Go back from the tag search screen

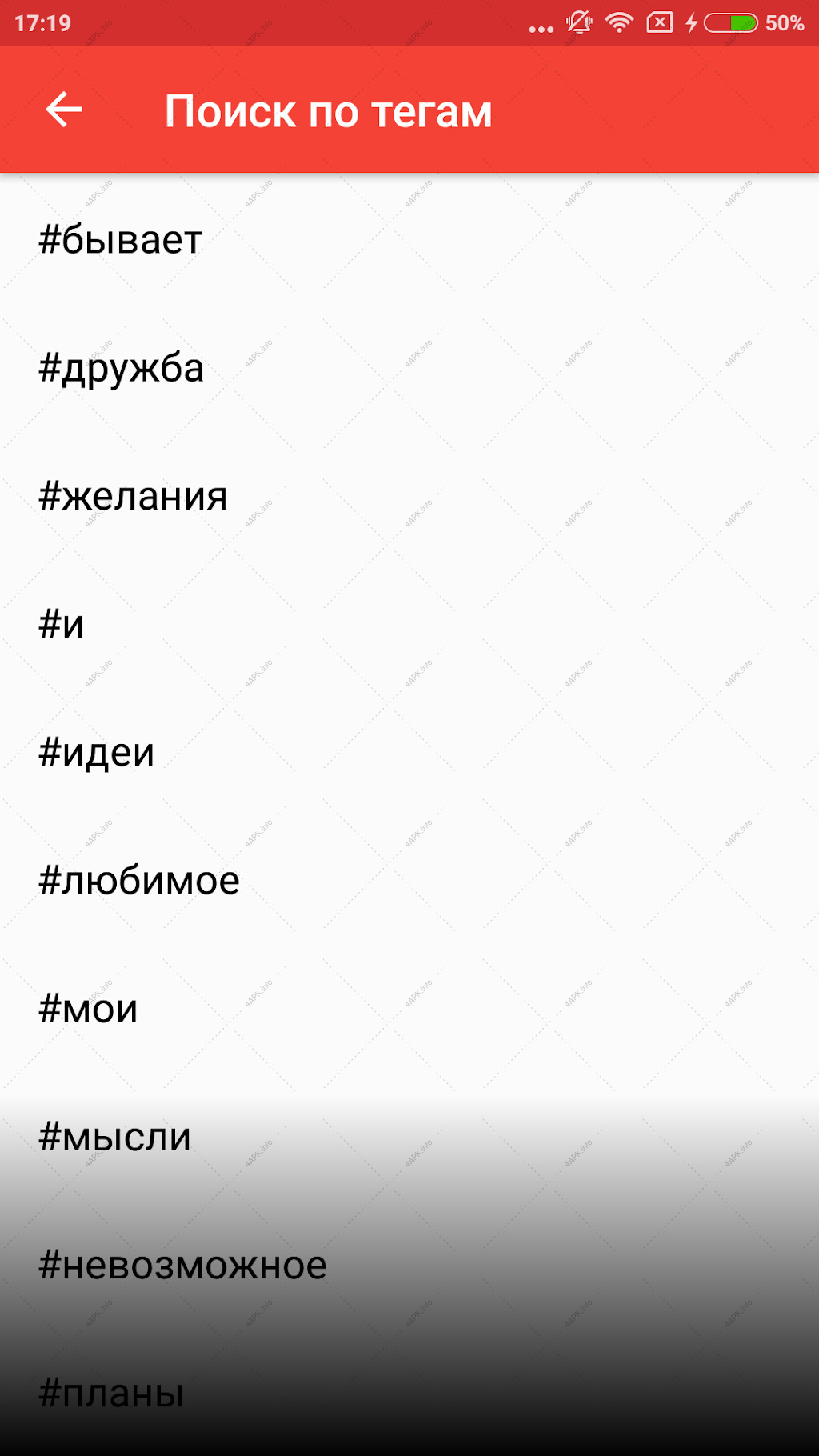point(64,110)
